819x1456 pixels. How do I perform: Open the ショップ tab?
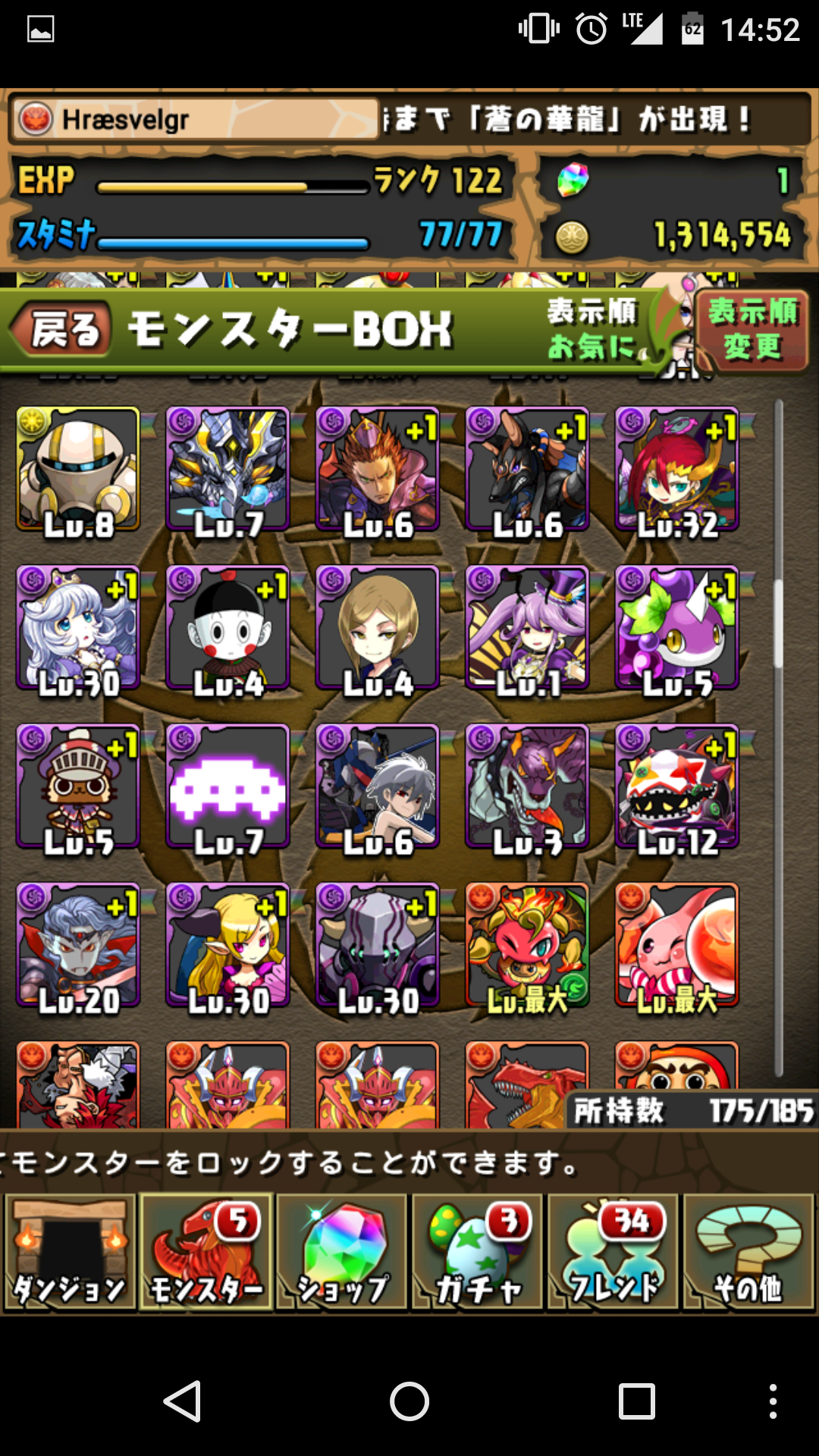pos(342,1252)
